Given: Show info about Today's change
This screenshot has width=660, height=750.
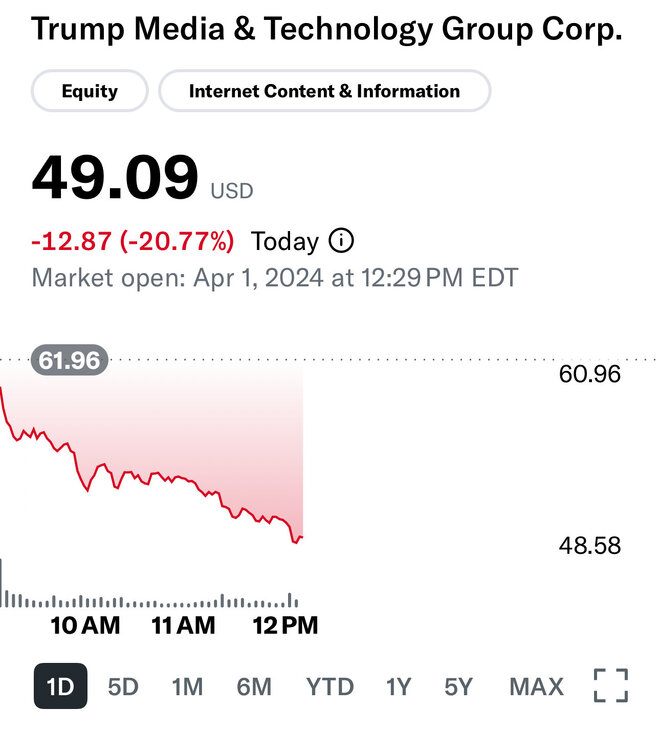Looking at the screenshot, I should (x=341, y=241).
